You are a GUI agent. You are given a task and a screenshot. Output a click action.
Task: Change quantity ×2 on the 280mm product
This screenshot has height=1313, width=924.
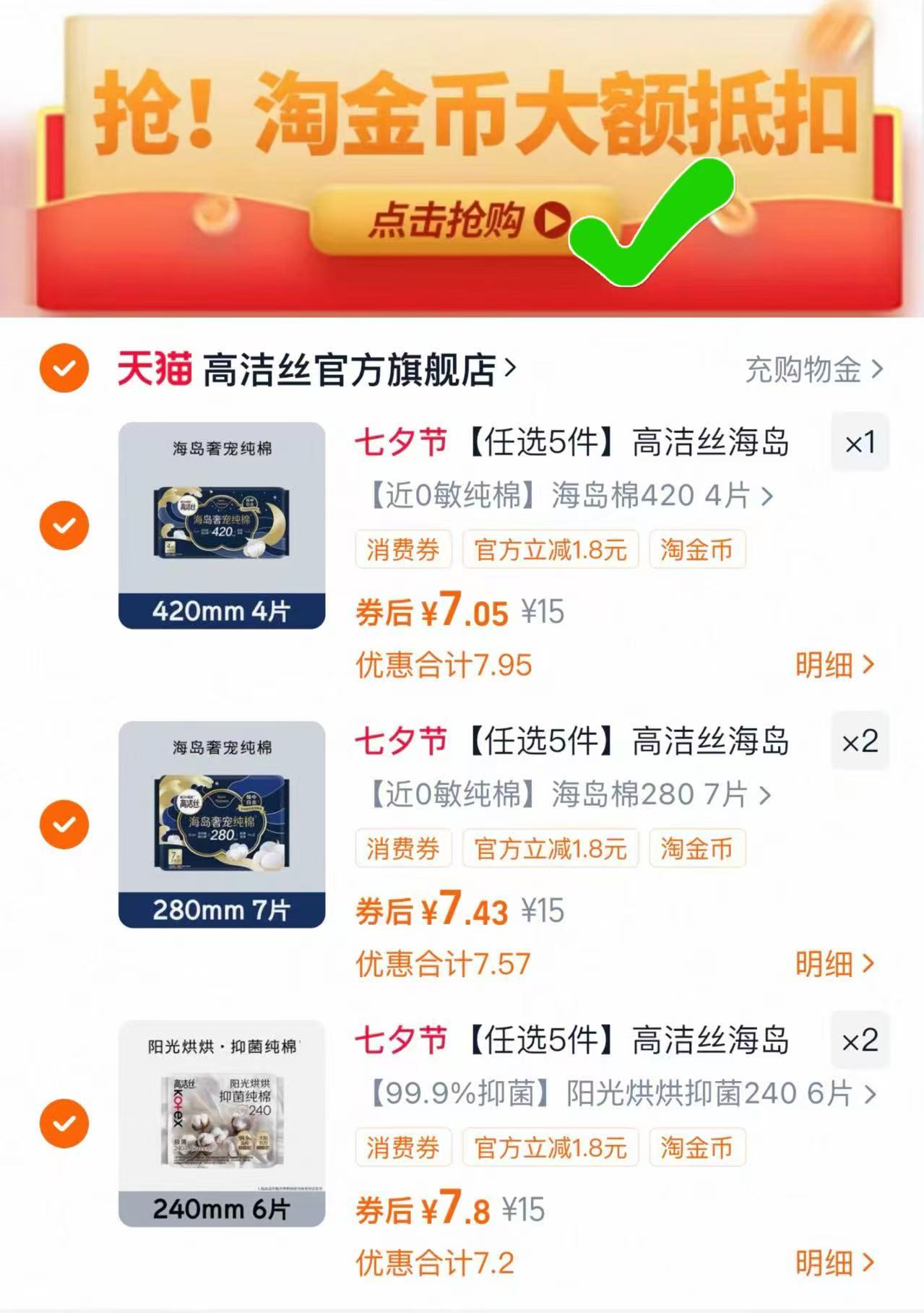click(860, 742)
